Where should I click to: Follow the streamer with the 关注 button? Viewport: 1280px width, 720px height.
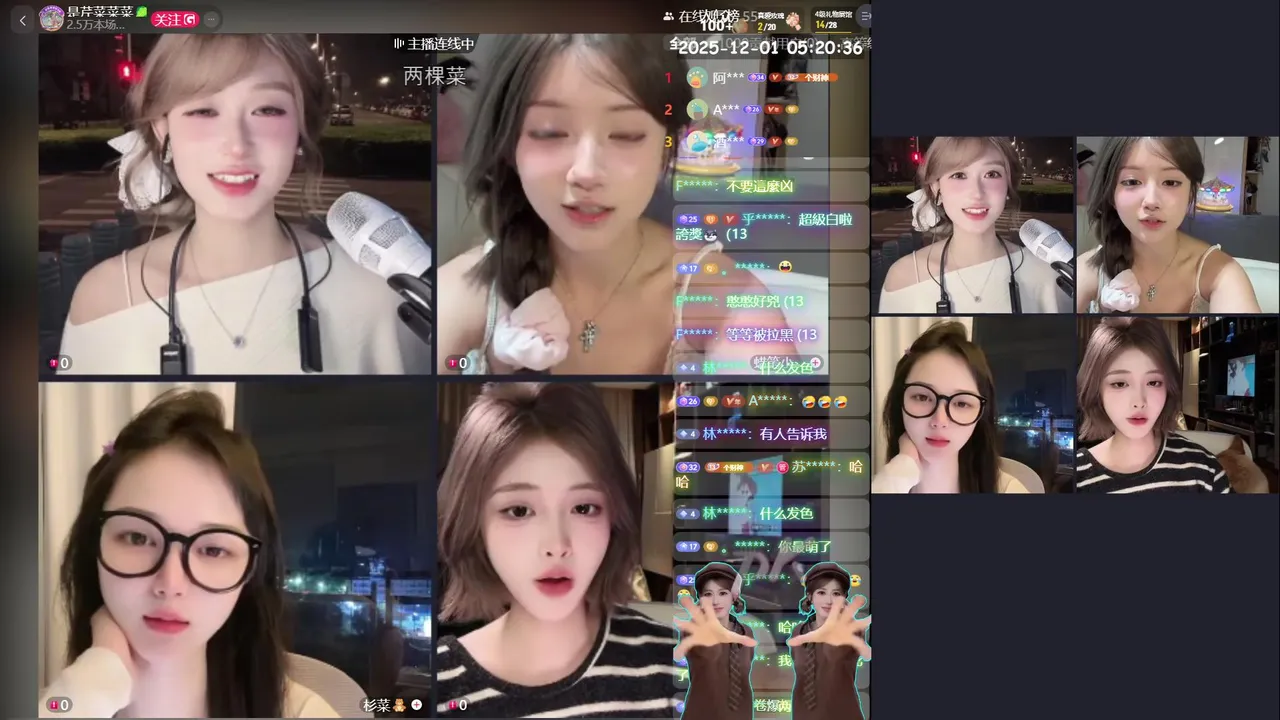pos(174,19)
